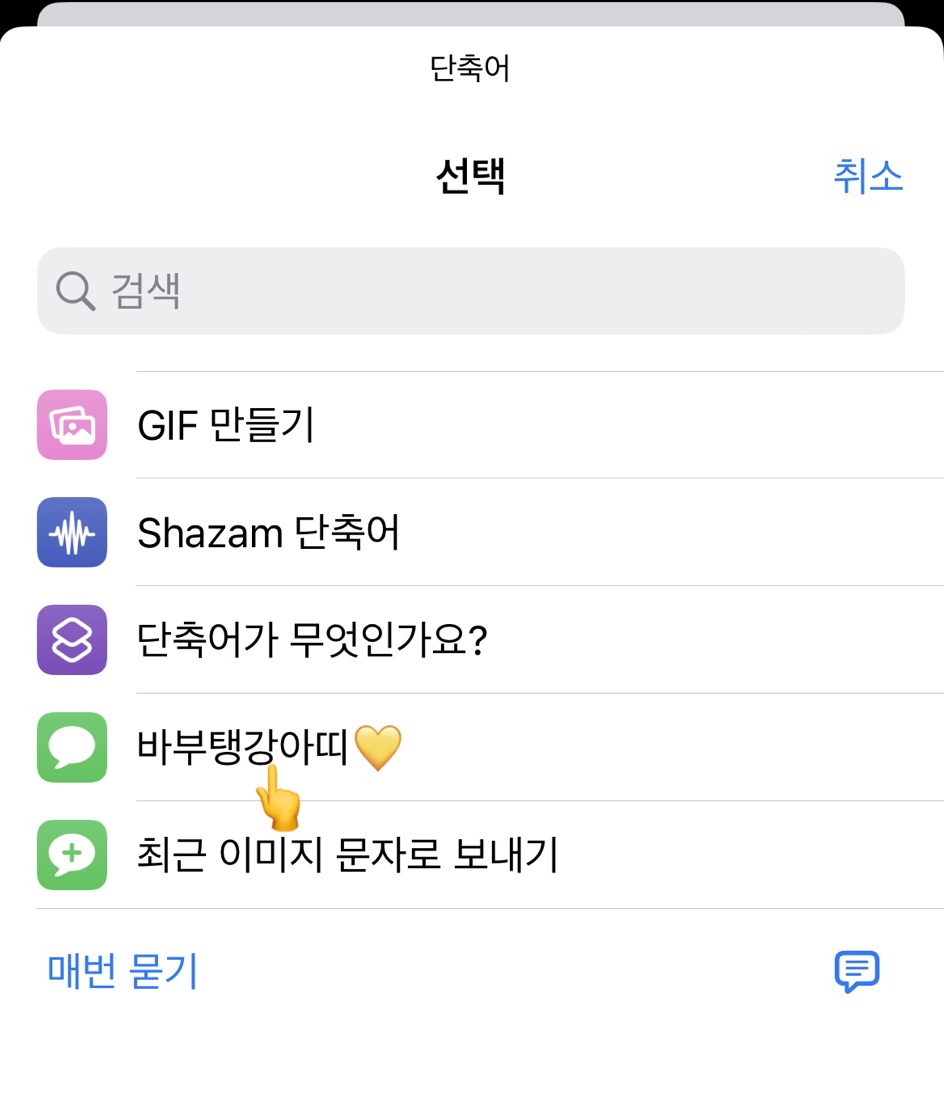This screenshot has height=1095, width=944.
Task: Choose the Shazam 단축어 shortcut
Action: [268, 533]
